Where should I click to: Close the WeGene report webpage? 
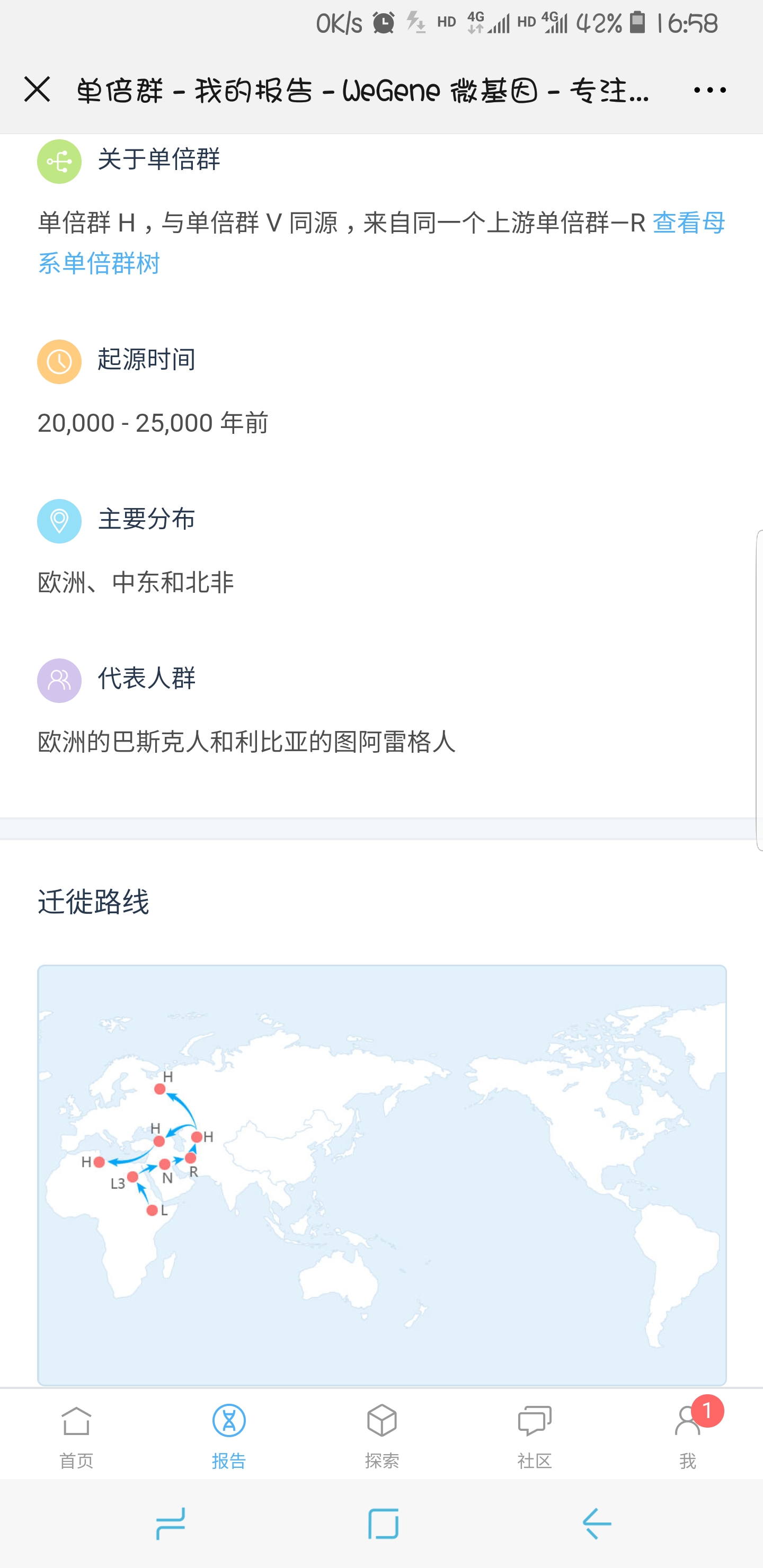tap(37, 90)
